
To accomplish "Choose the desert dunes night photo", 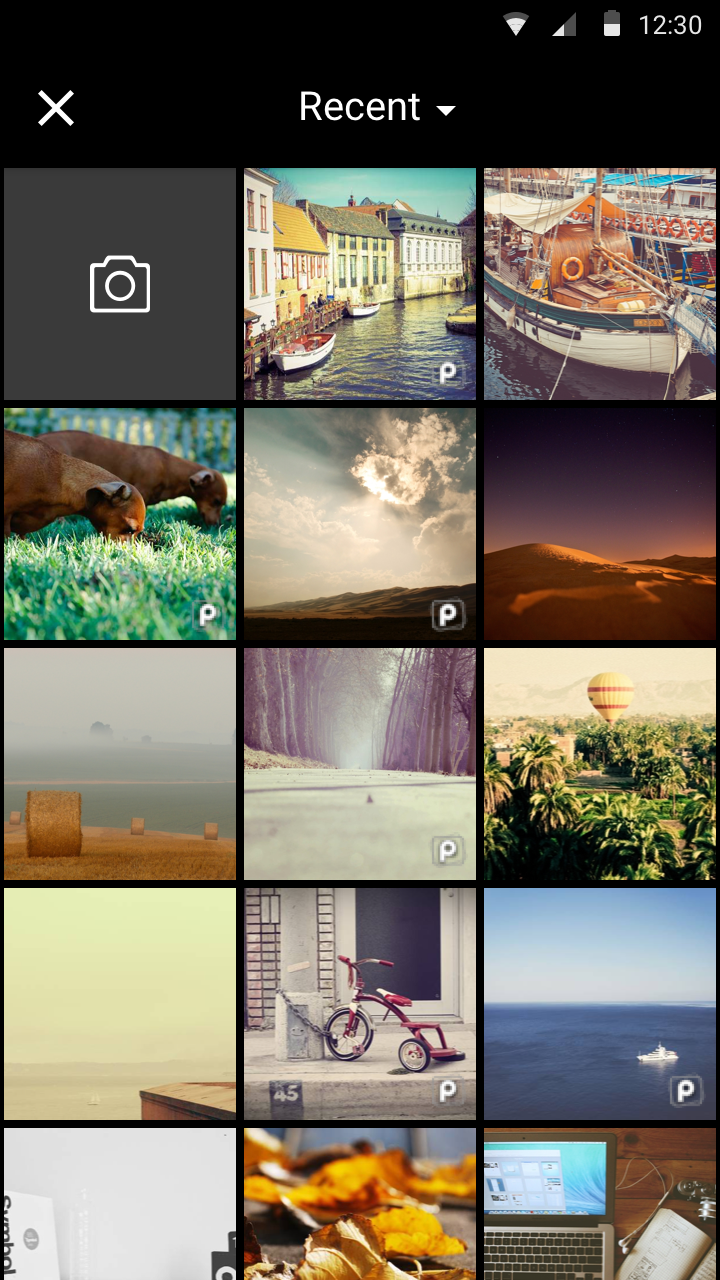I will point(600,524).
